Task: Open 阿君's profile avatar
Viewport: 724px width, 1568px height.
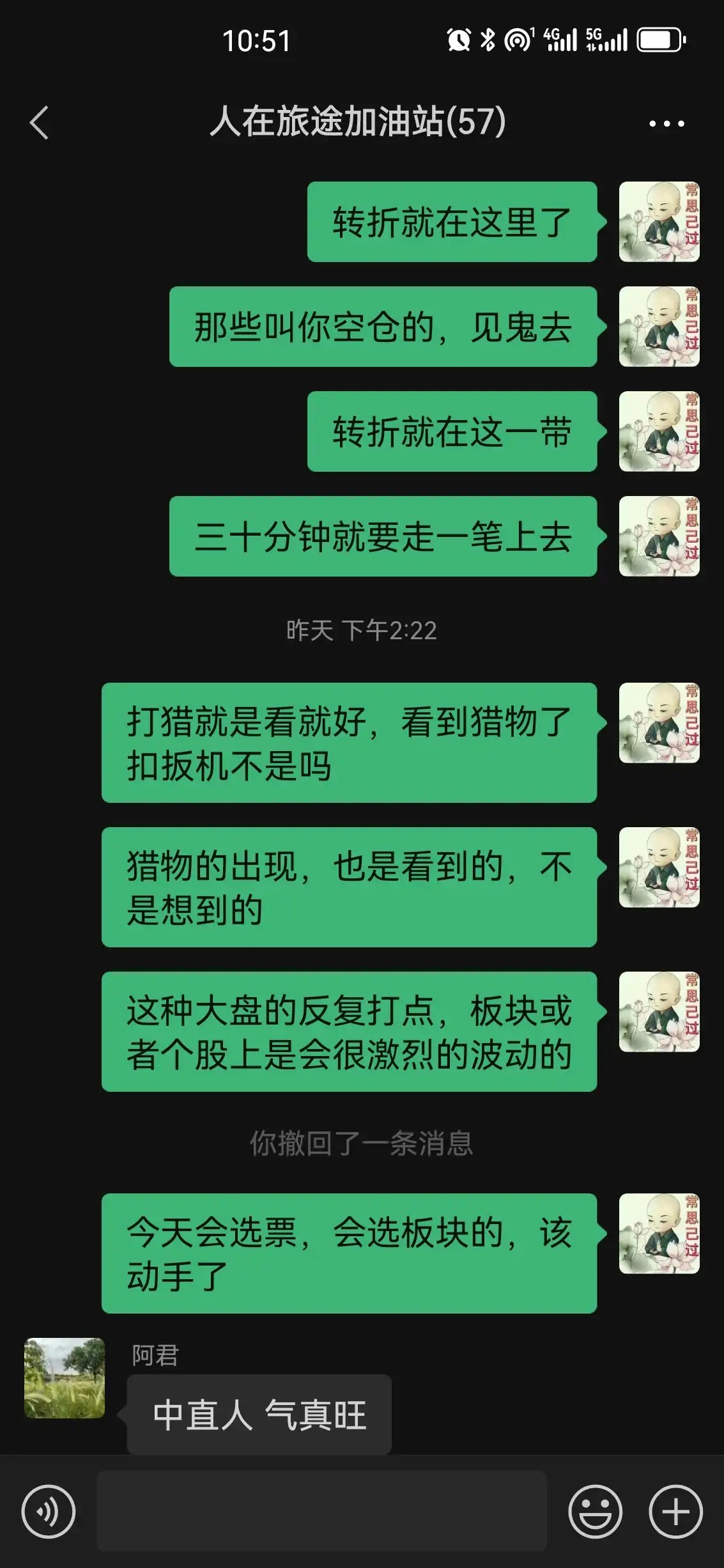Action: click(65, 1378)
